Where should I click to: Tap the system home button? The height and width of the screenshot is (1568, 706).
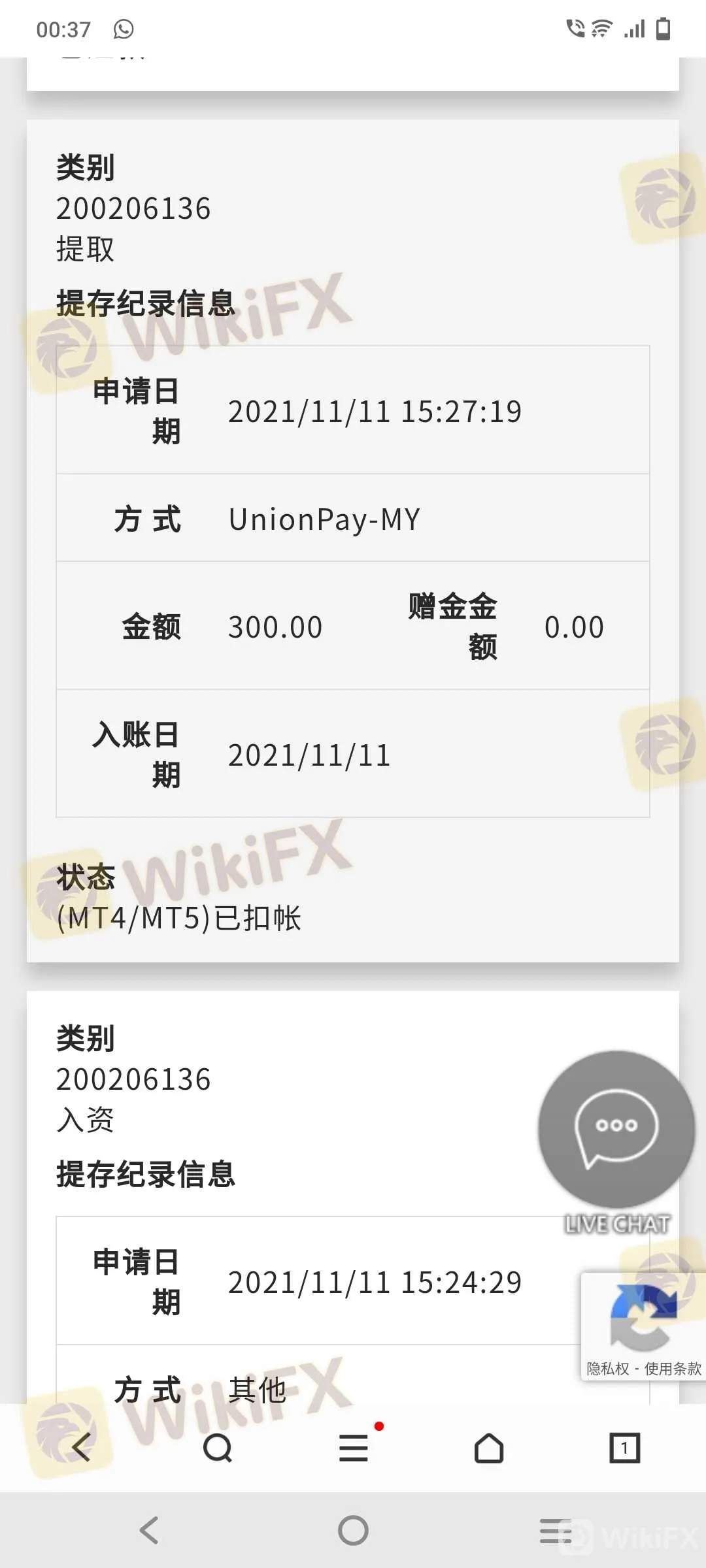353,1530
